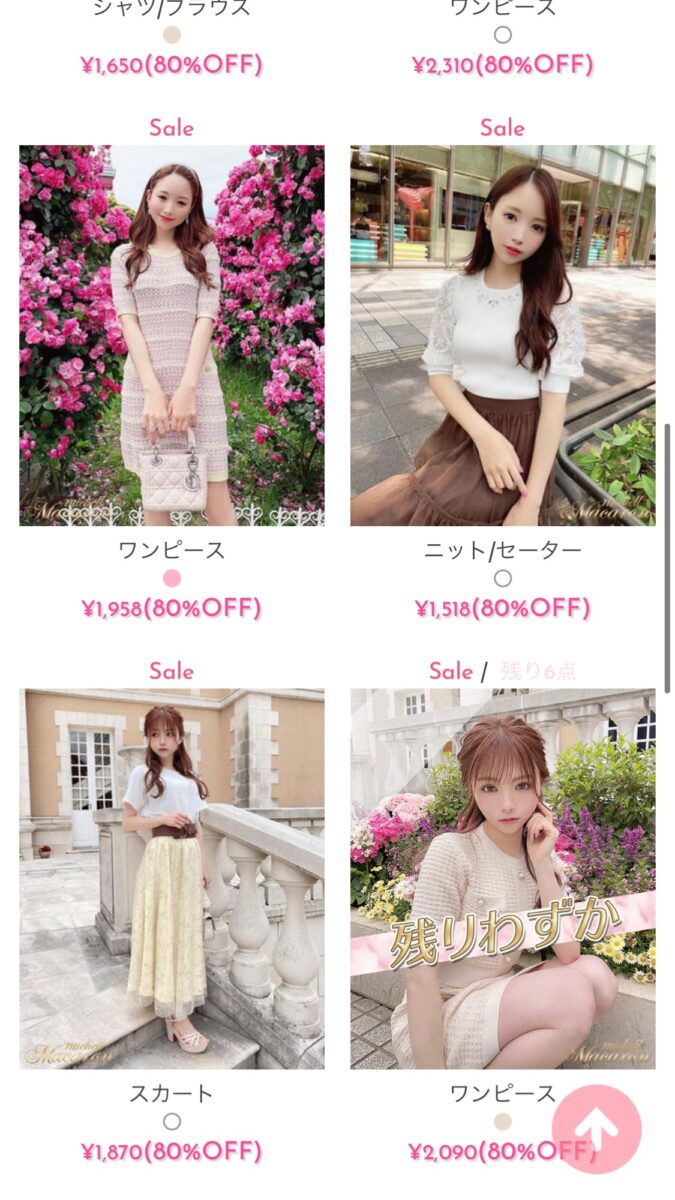Image resolution: width=675 pixels, height=1200 pixels.
Task: Open the white lace-sleeve knit sweater product
Action: [502, 335]
